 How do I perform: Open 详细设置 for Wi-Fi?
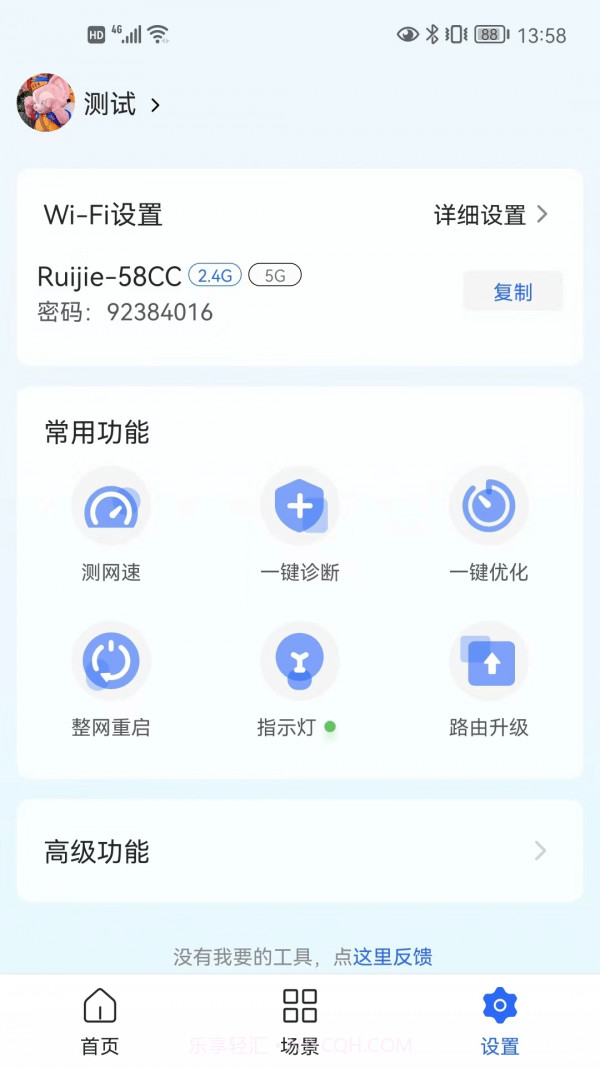[x=490, y=215]
